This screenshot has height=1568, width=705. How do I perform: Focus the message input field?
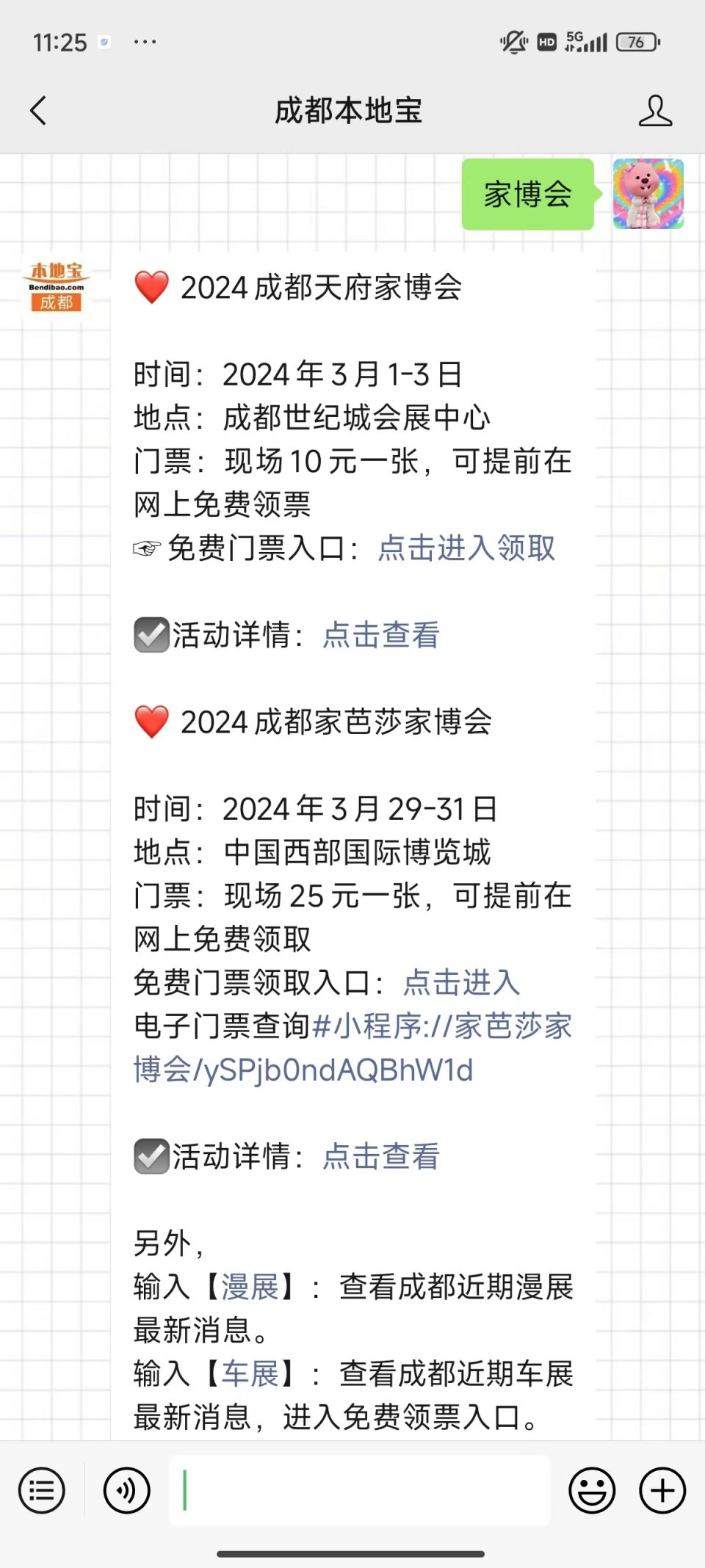[x=360, y=1491]
